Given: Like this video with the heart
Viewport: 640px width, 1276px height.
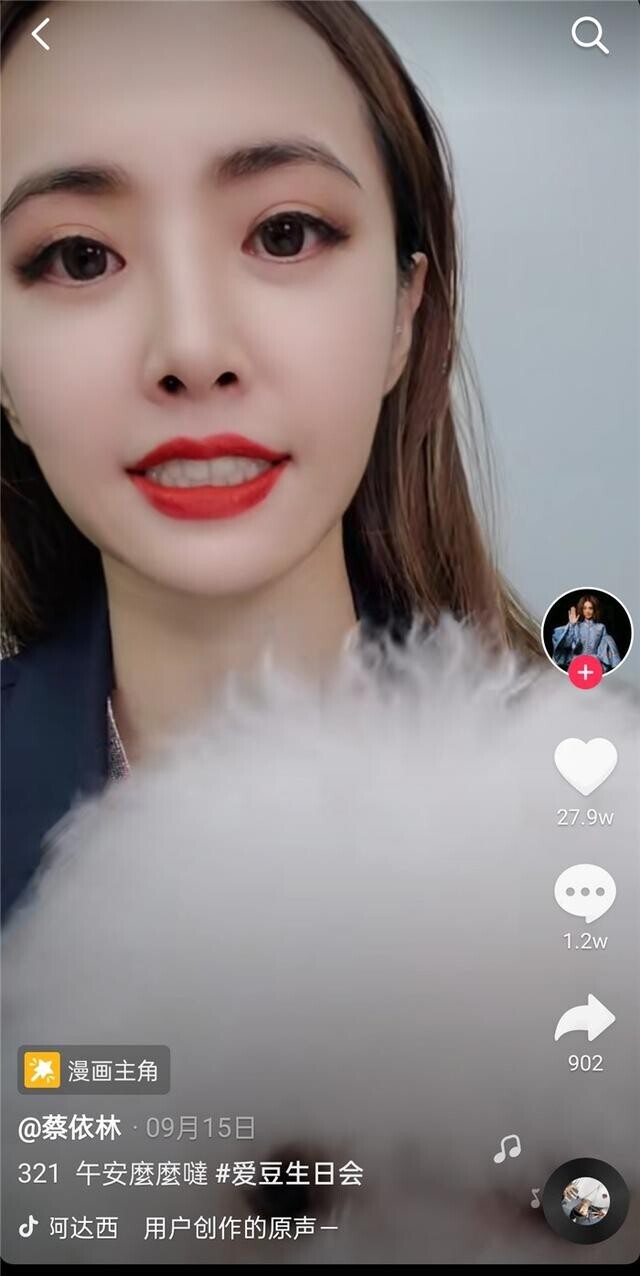Looking at the screenshot, I should click(x=586, y=766).
